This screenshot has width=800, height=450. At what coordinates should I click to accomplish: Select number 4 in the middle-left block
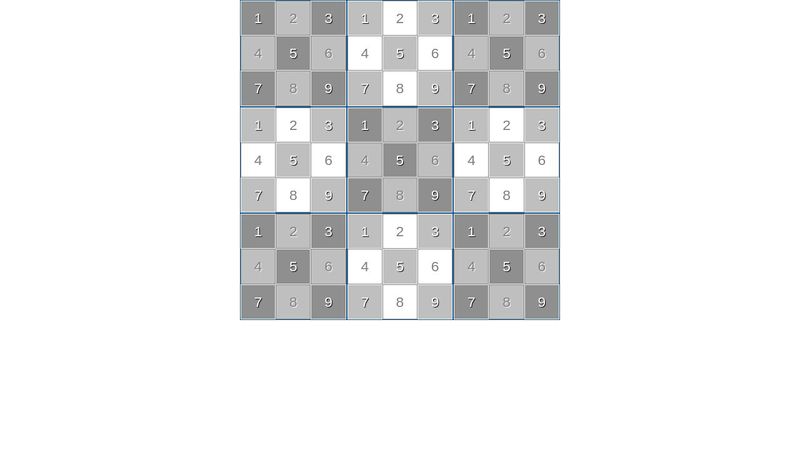pyautogui.click(x=258, y=160)
